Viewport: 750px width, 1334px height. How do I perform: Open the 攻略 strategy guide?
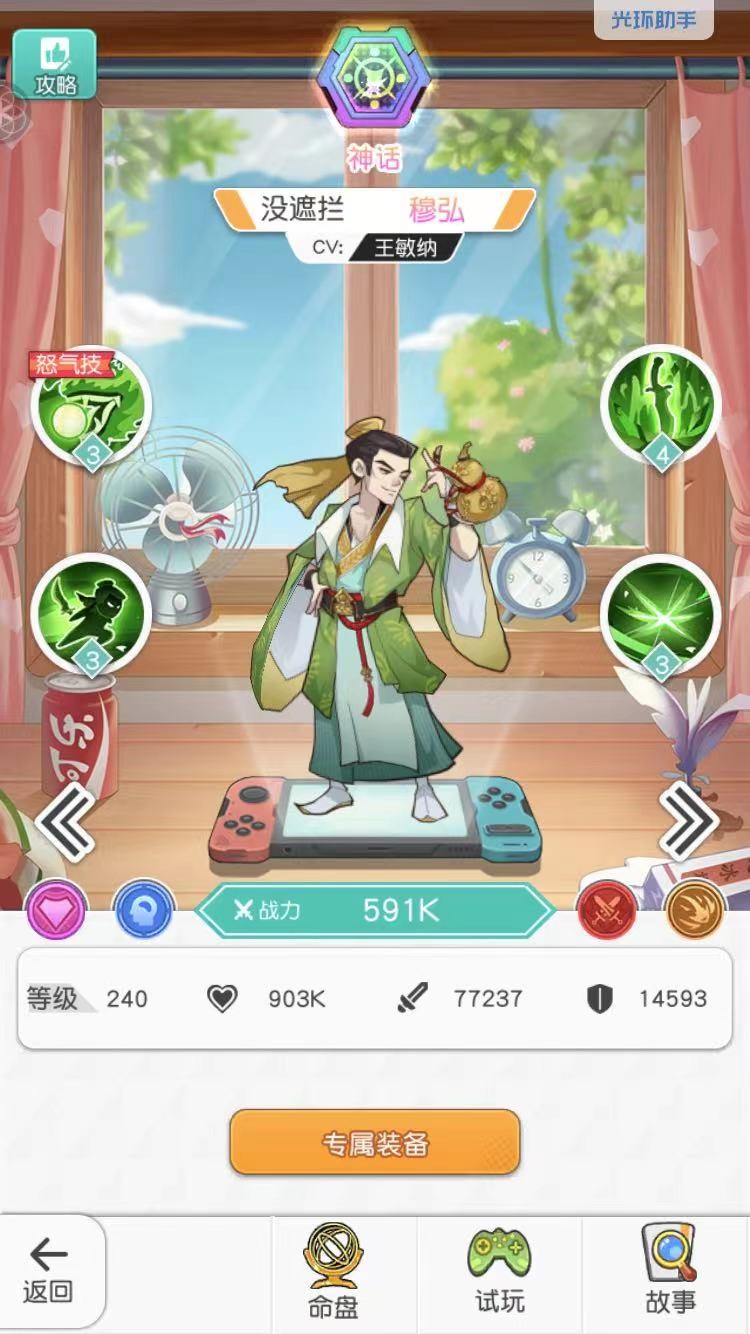(54, 64)
